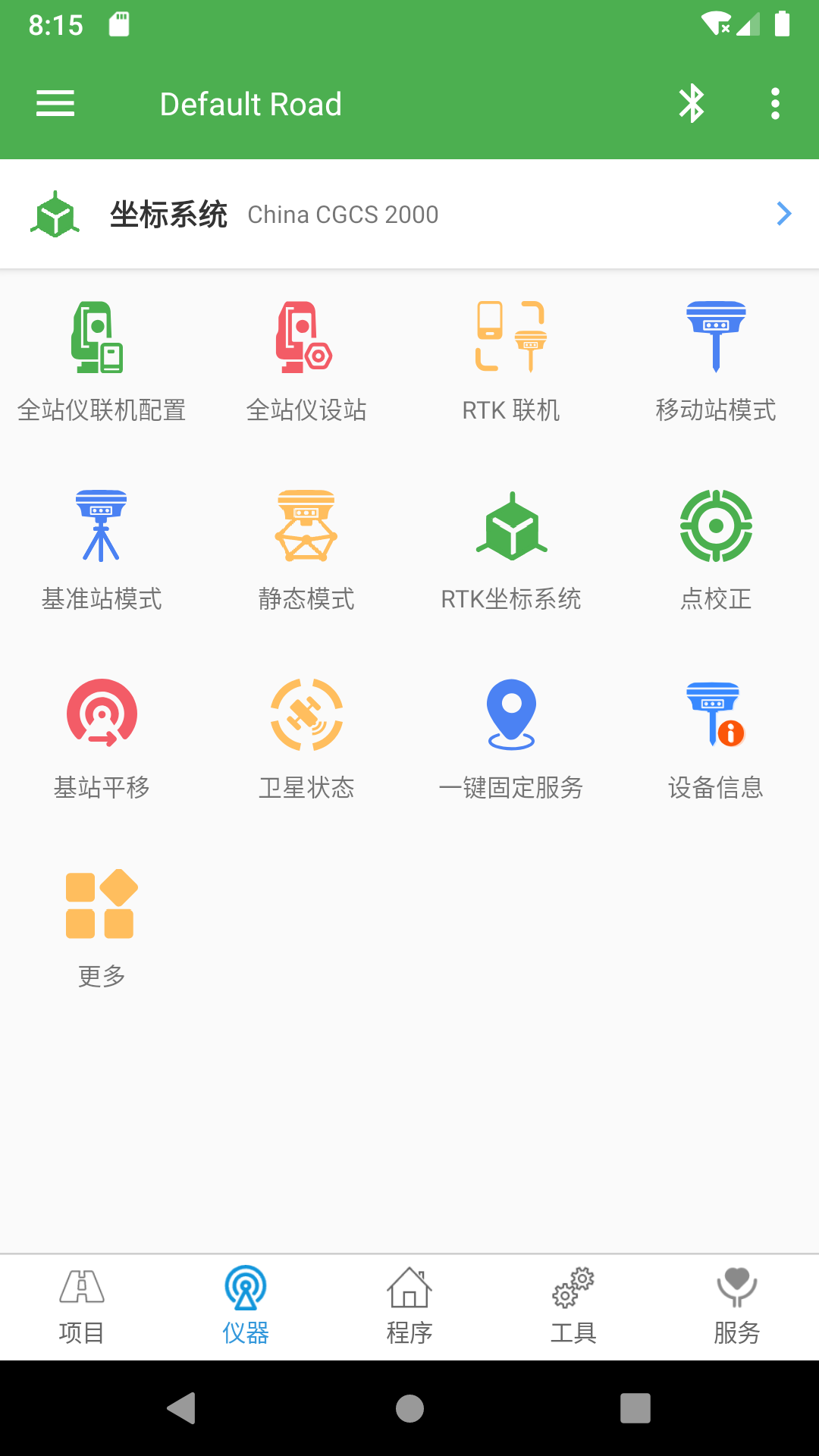This screenshot has height=1456, width=819.
Task: Open the three-dot overflow menu
Action: [x=774, y=104]
